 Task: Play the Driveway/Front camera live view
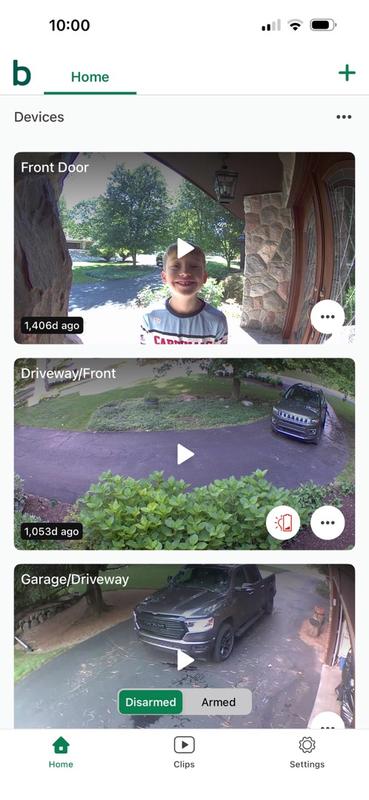[185, 454]
